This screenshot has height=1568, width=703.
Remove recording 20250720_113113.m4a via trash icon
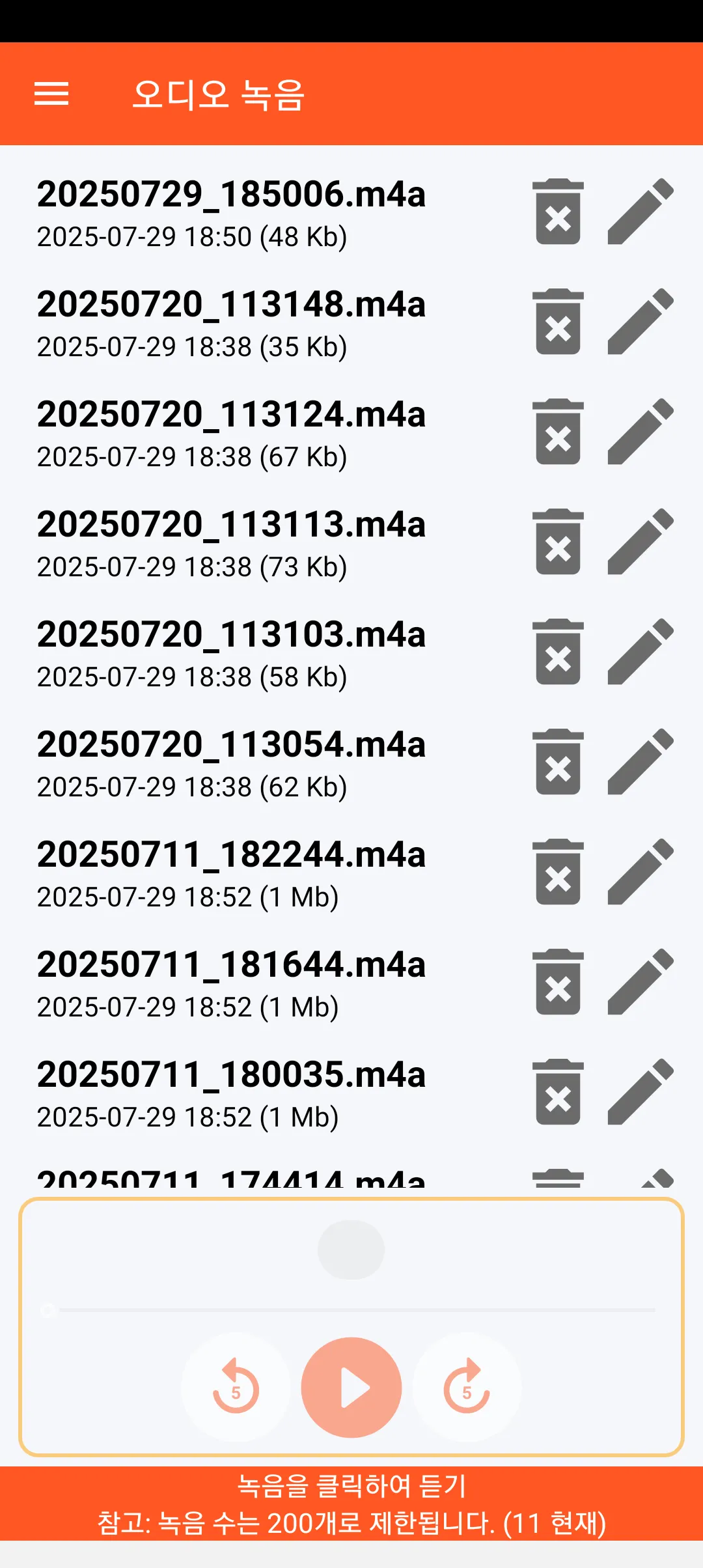click(x=558, y=542)
